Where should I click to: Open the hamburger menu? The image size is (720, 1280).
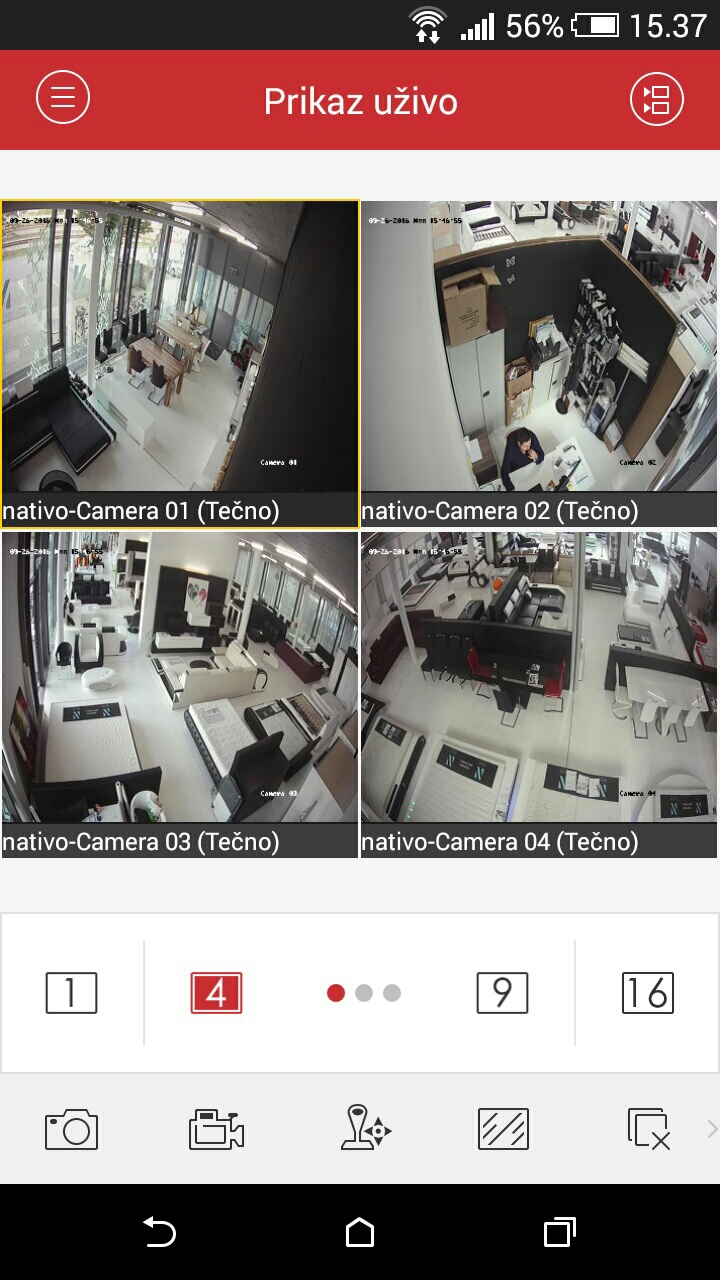pyautogui.click(x=63, y=99)
